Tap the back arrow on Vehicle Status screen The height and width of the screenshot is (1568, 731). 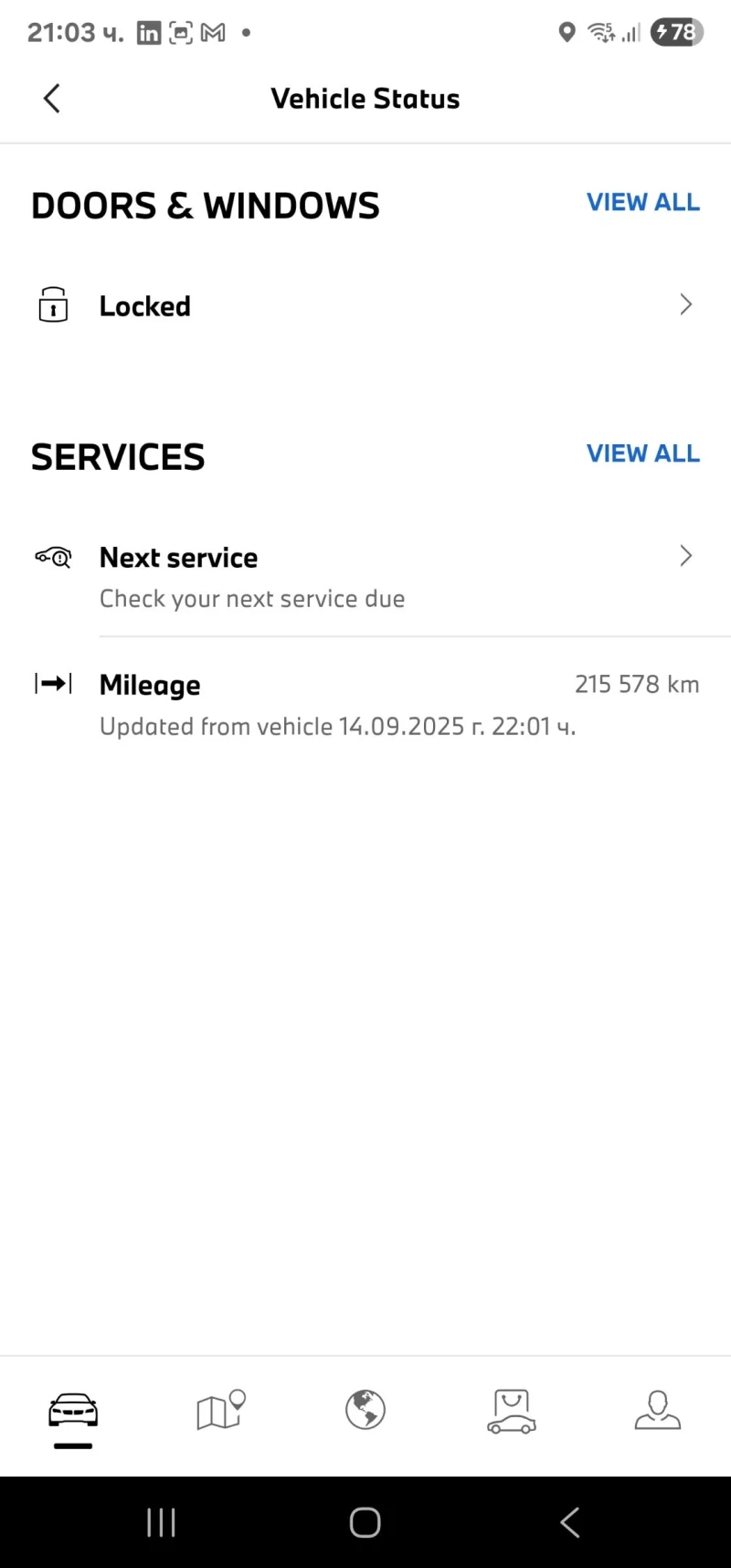51,98
